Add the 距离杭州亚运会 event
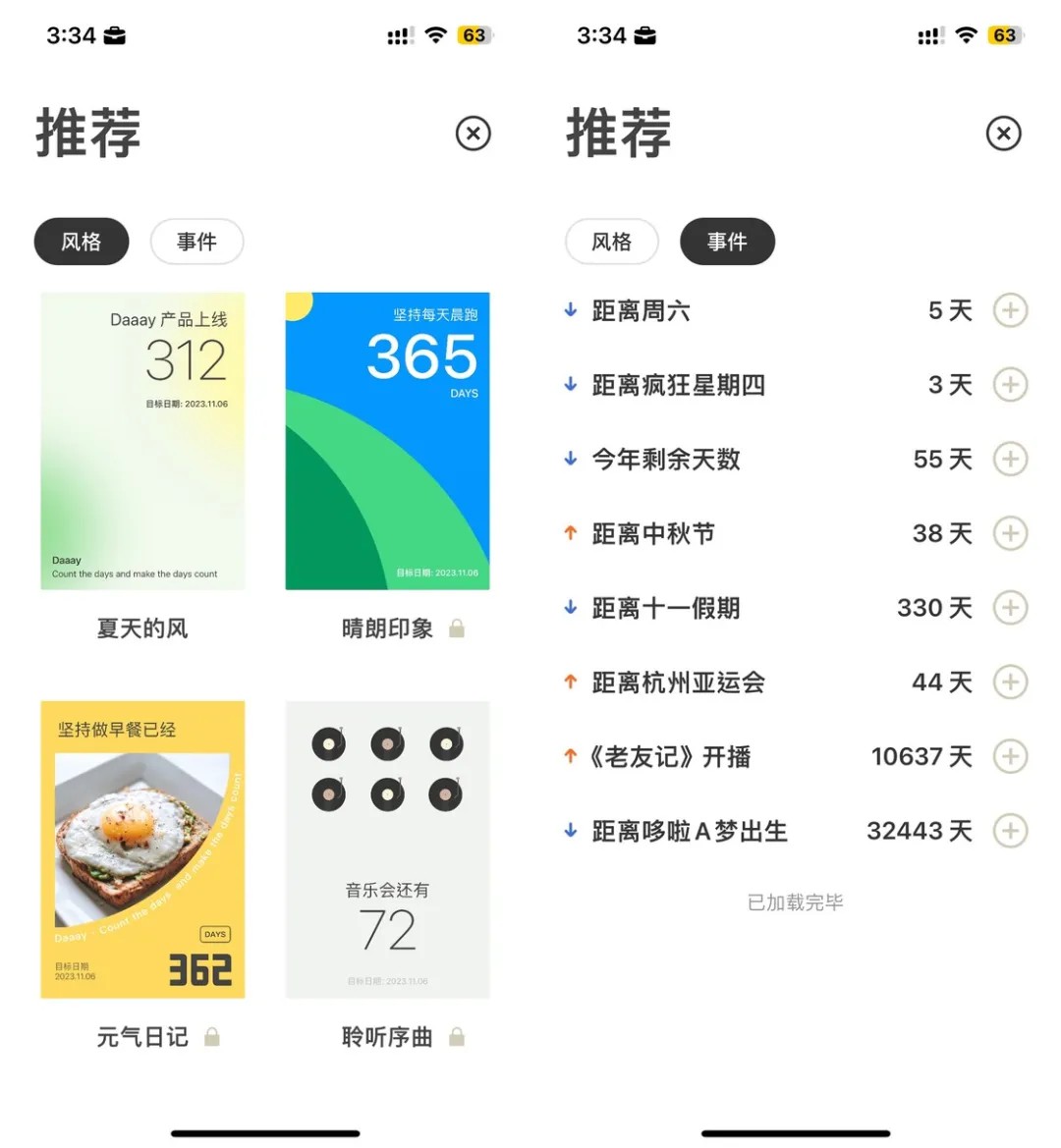 (x=1010, y=682)
